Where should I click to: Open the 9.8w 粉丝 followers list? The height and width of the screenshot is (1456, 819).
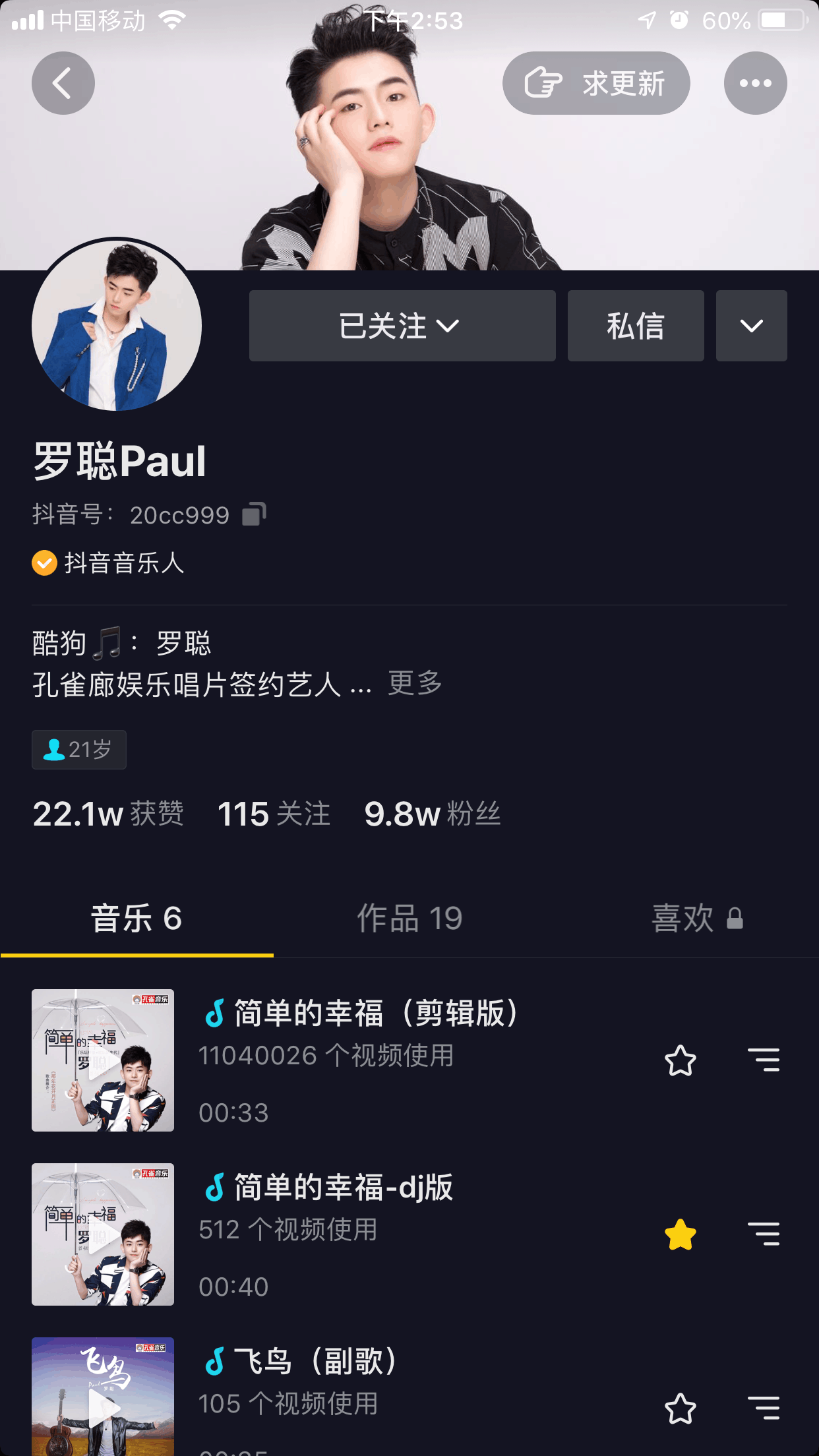(x=432, y=814)
